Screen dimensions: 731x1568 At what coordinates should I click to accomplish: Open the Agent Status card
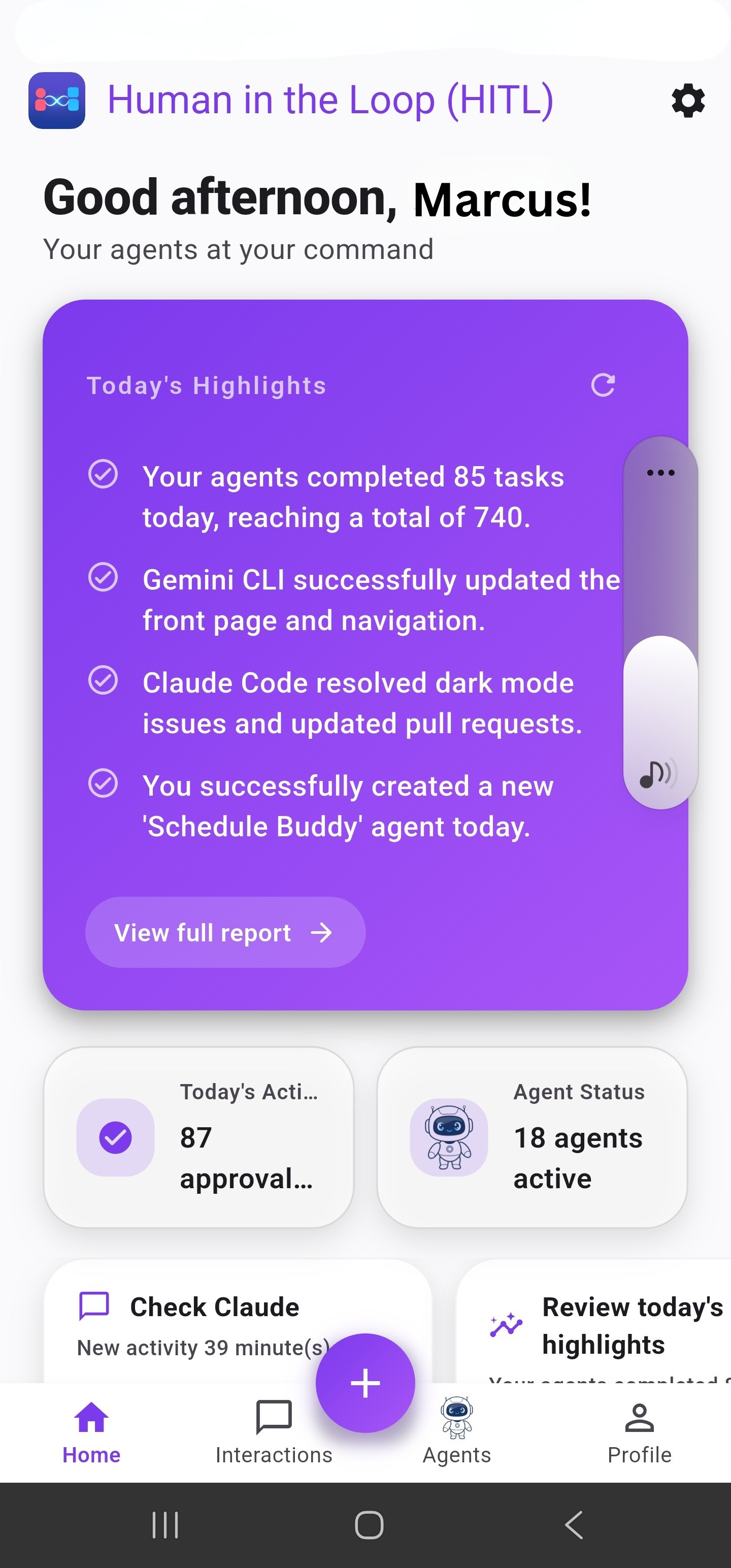(x=532, y=1137)
